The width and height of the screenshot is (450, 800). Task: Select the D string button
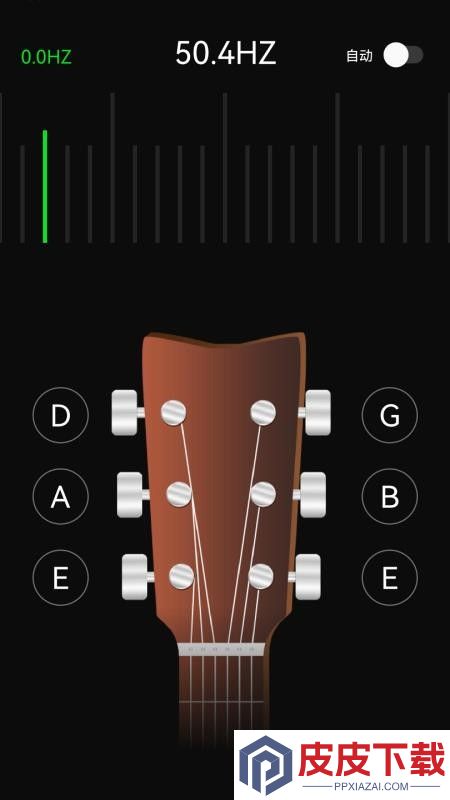pyautogui.click(x=60, y=415)
